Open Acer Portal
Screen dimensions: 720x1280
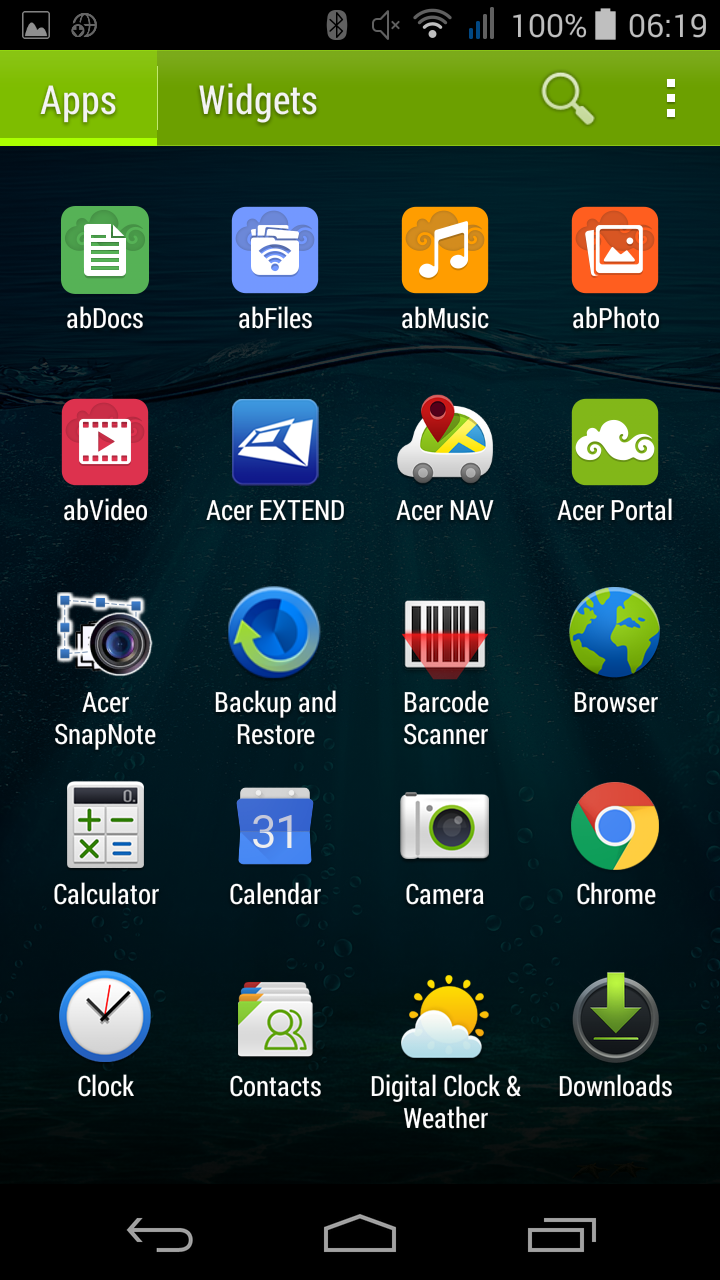point(615,442)
